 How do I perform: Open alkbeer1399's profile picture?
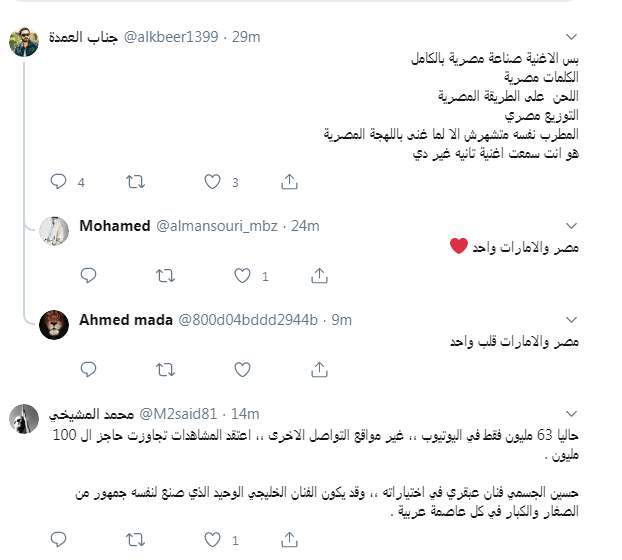(x=24, y=41)
